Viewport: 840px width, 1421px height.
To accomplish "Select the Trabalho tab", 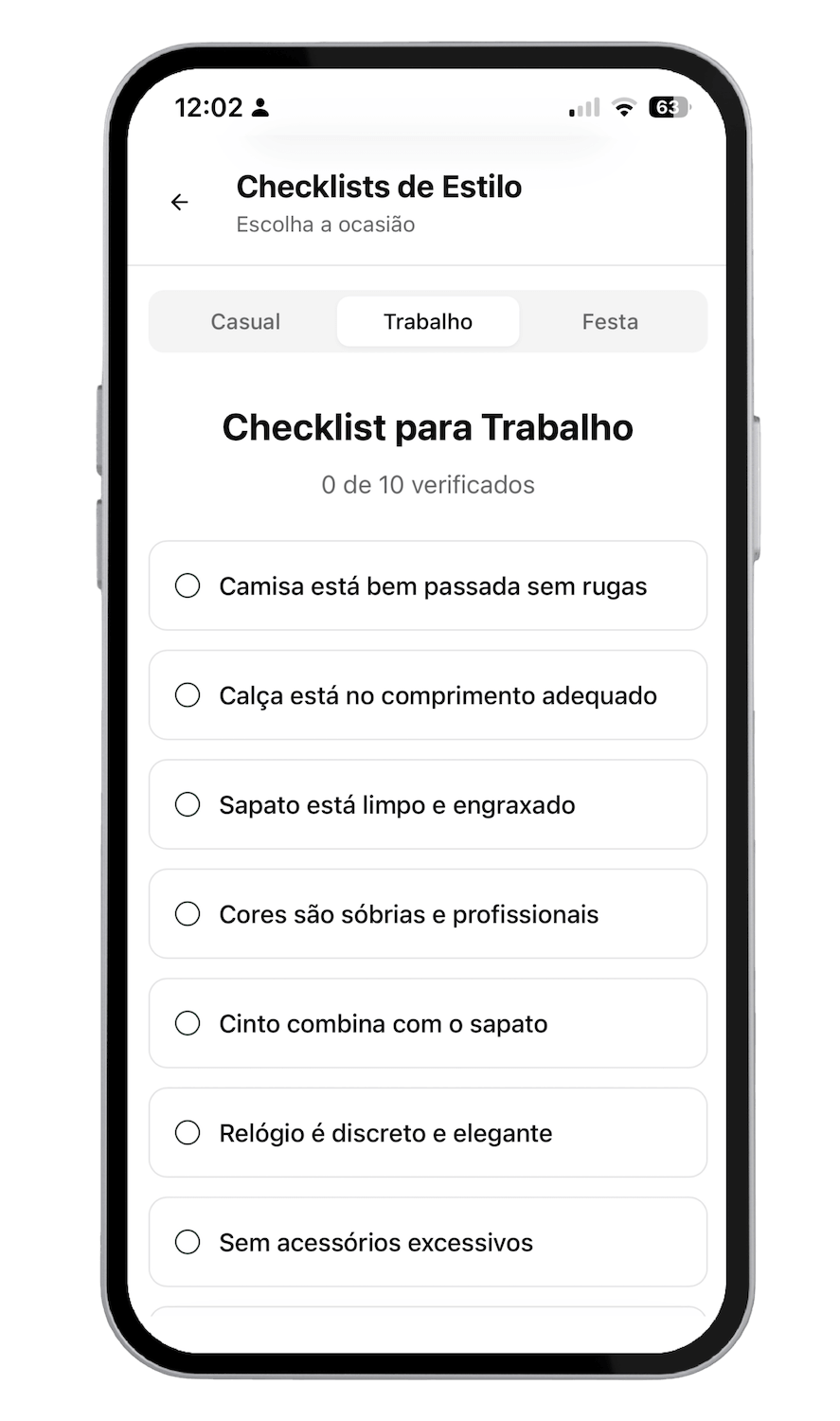I will pyautogui.click(x=427, y=321).
